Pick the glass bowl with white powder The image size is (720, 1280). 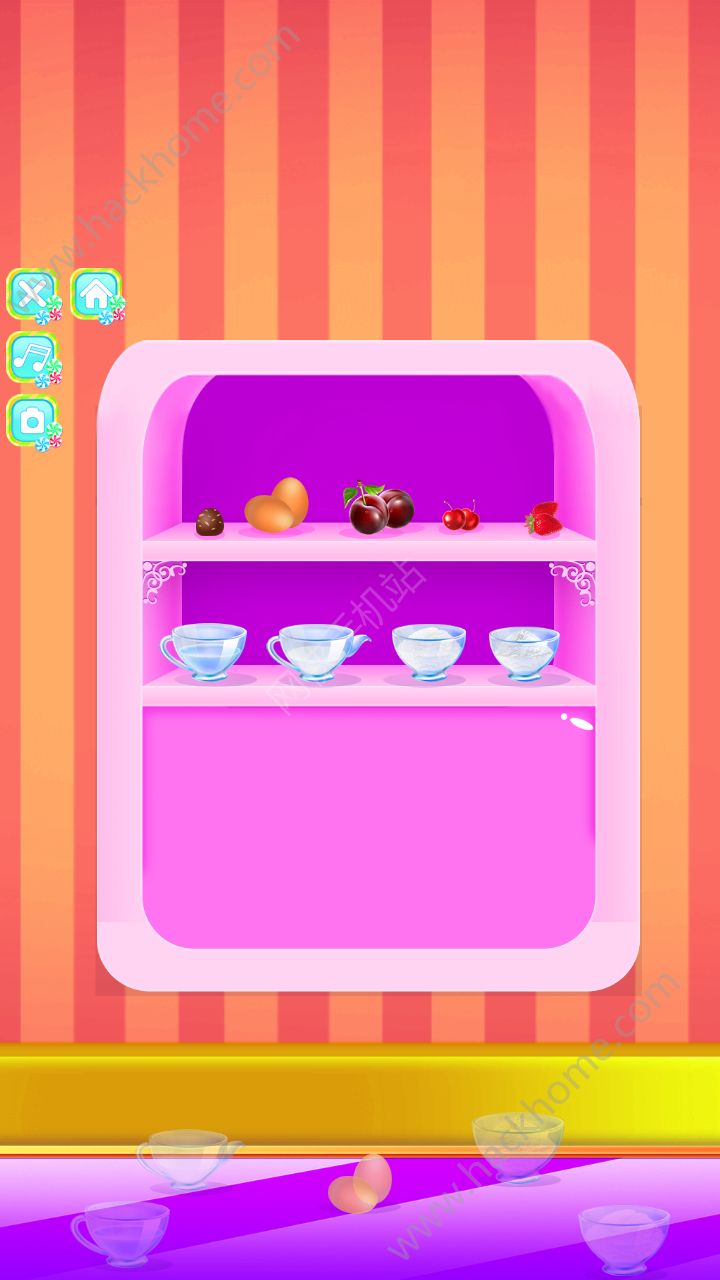click(x=429, y=652)
